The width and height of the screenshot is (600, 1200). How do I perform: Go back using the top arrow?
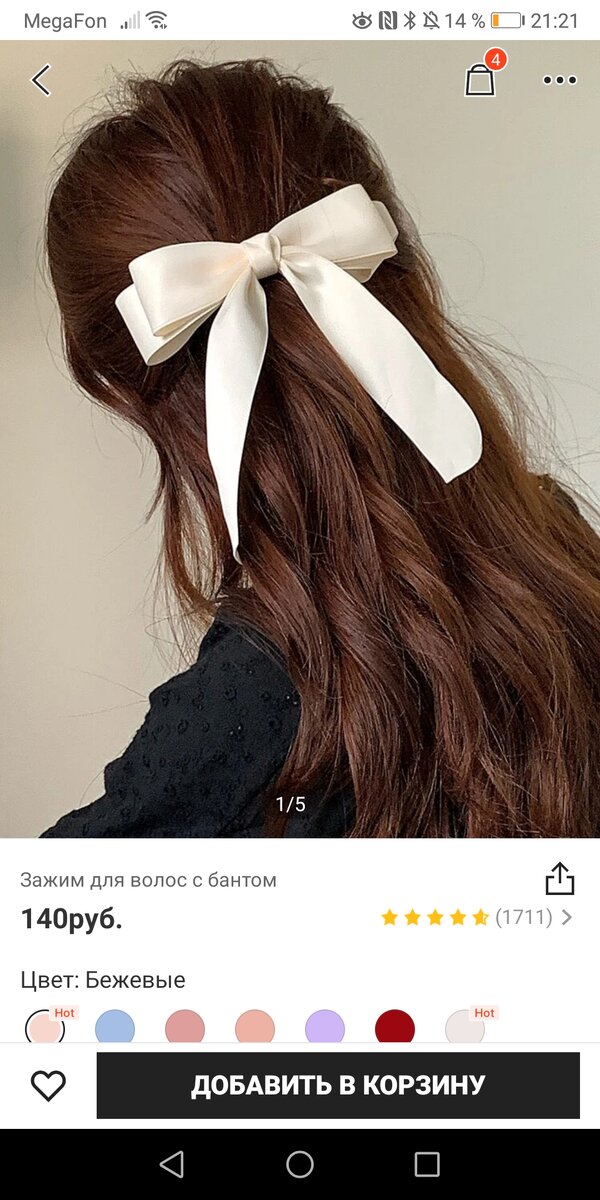(x=41, y=80)
